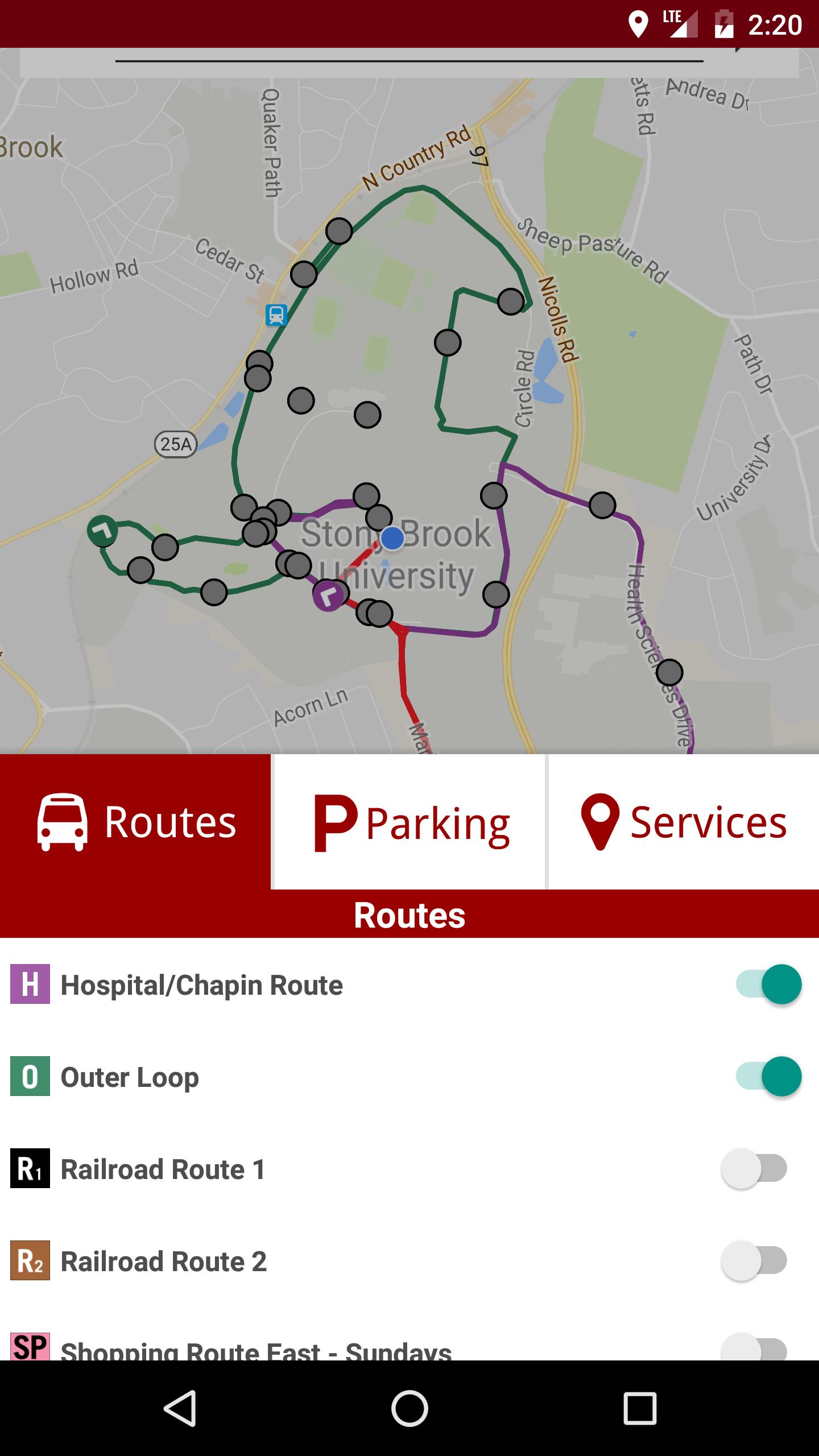Turn off Hospital/Chapin Route
819x1456 pixels.
(768, 985)
